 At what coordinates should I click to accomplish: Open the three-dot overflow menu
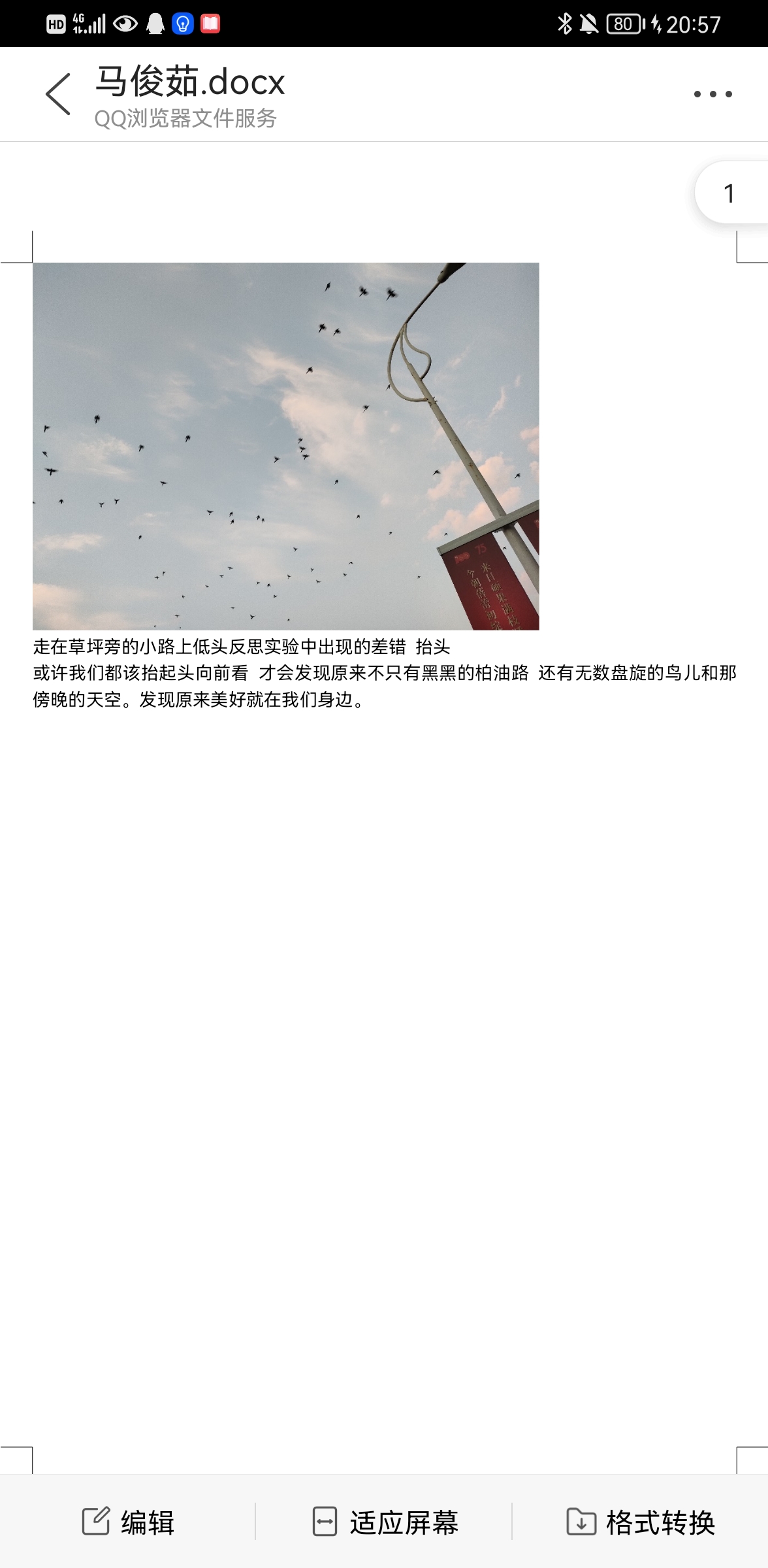point(712,94)
